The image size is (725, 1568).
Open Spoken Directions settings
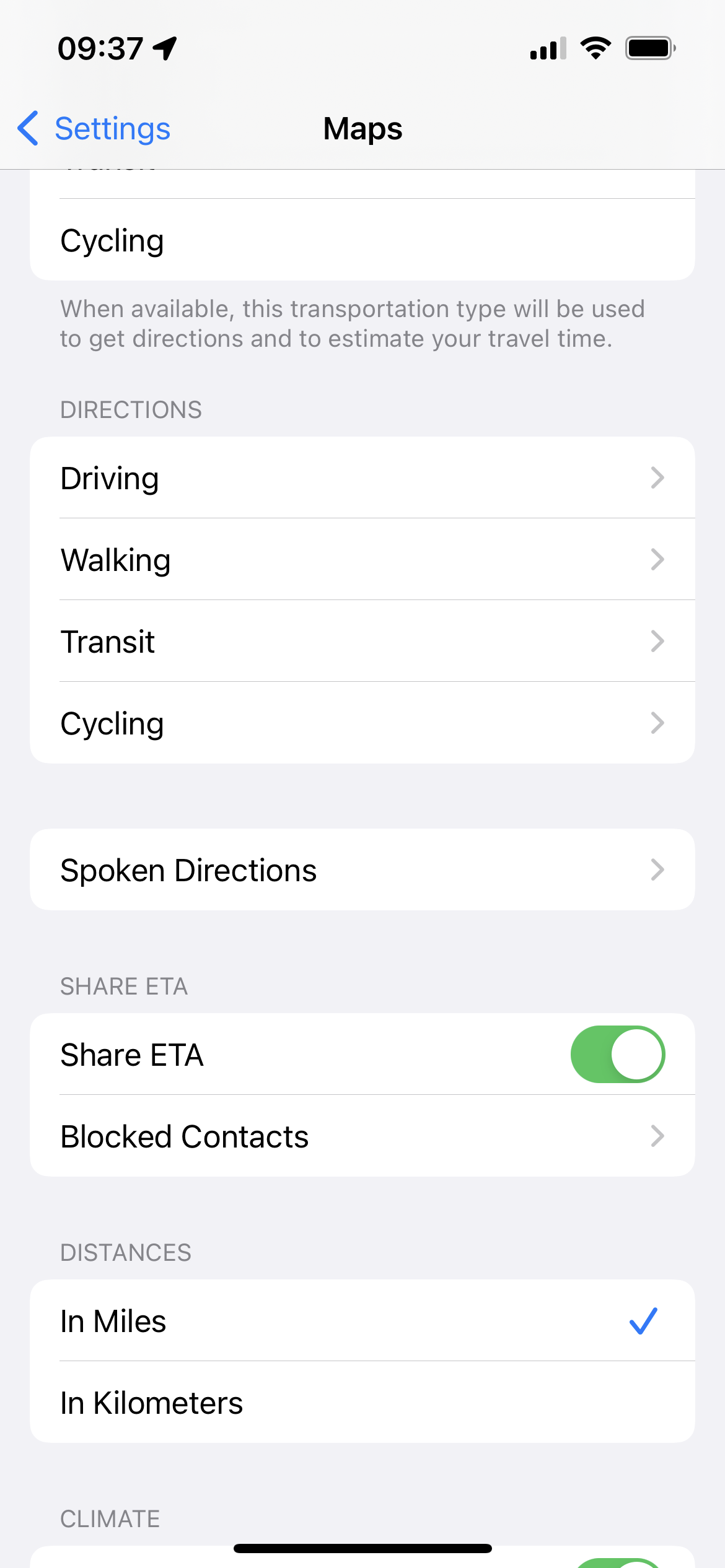tap(362, 870)
